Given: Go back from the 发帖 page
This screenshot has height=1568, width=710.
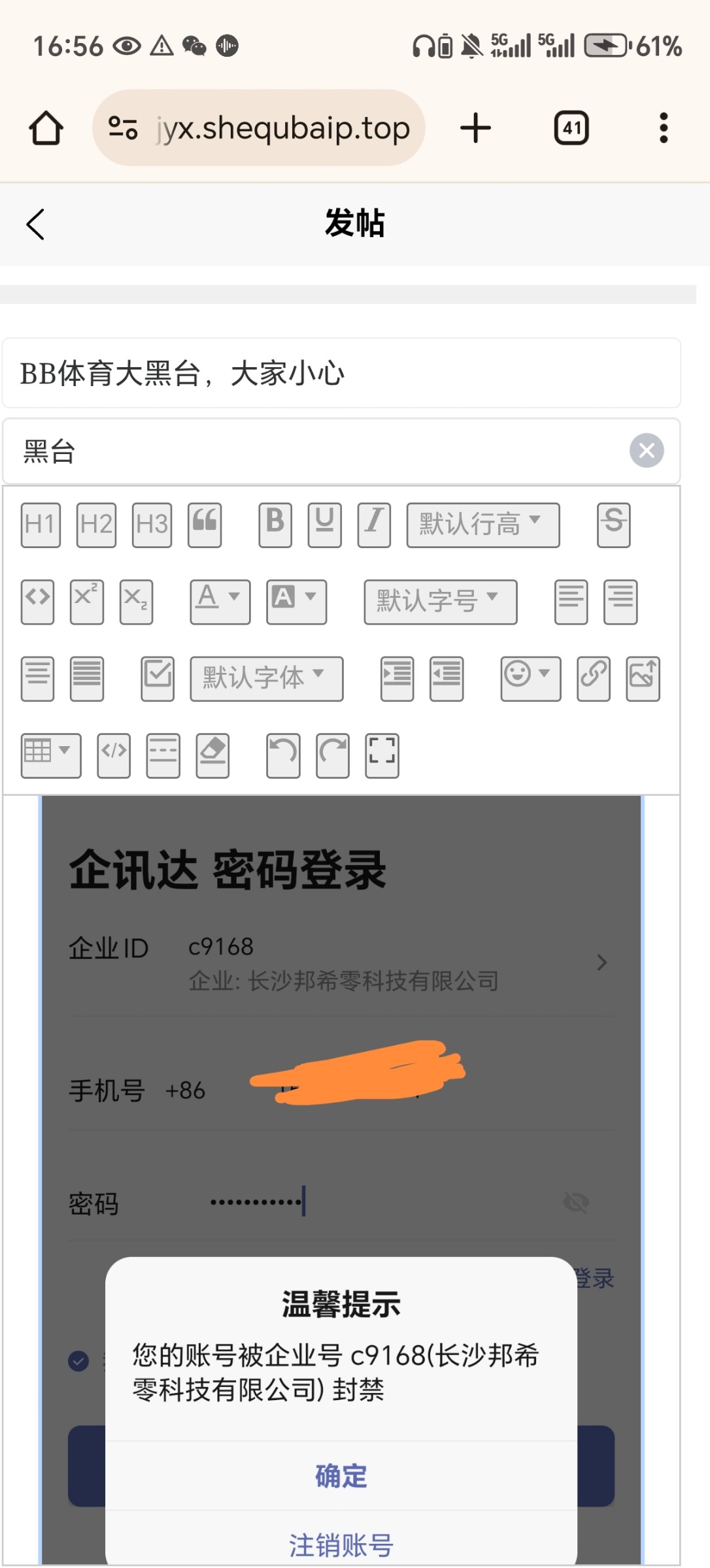Looking at the screenshot, I should click(35, 224).
